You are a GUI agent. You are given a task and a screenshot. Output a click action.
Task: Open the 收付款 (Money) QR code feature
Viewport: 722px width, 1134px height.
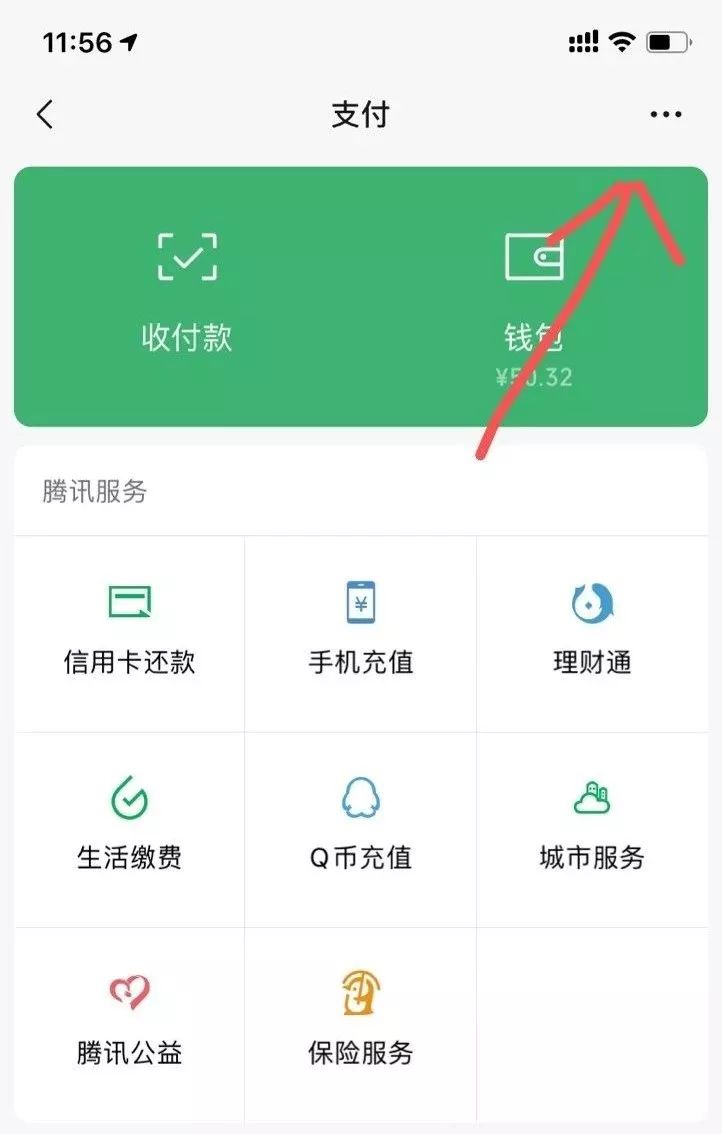tap(186, 290)
